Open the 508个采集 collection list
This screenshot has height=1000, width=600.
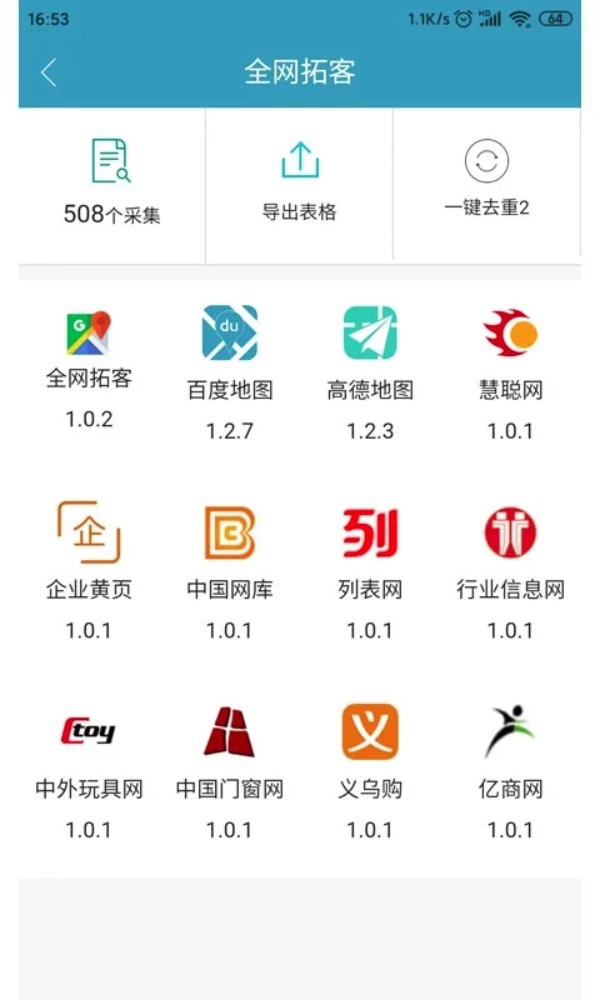[x=111, y=183]
